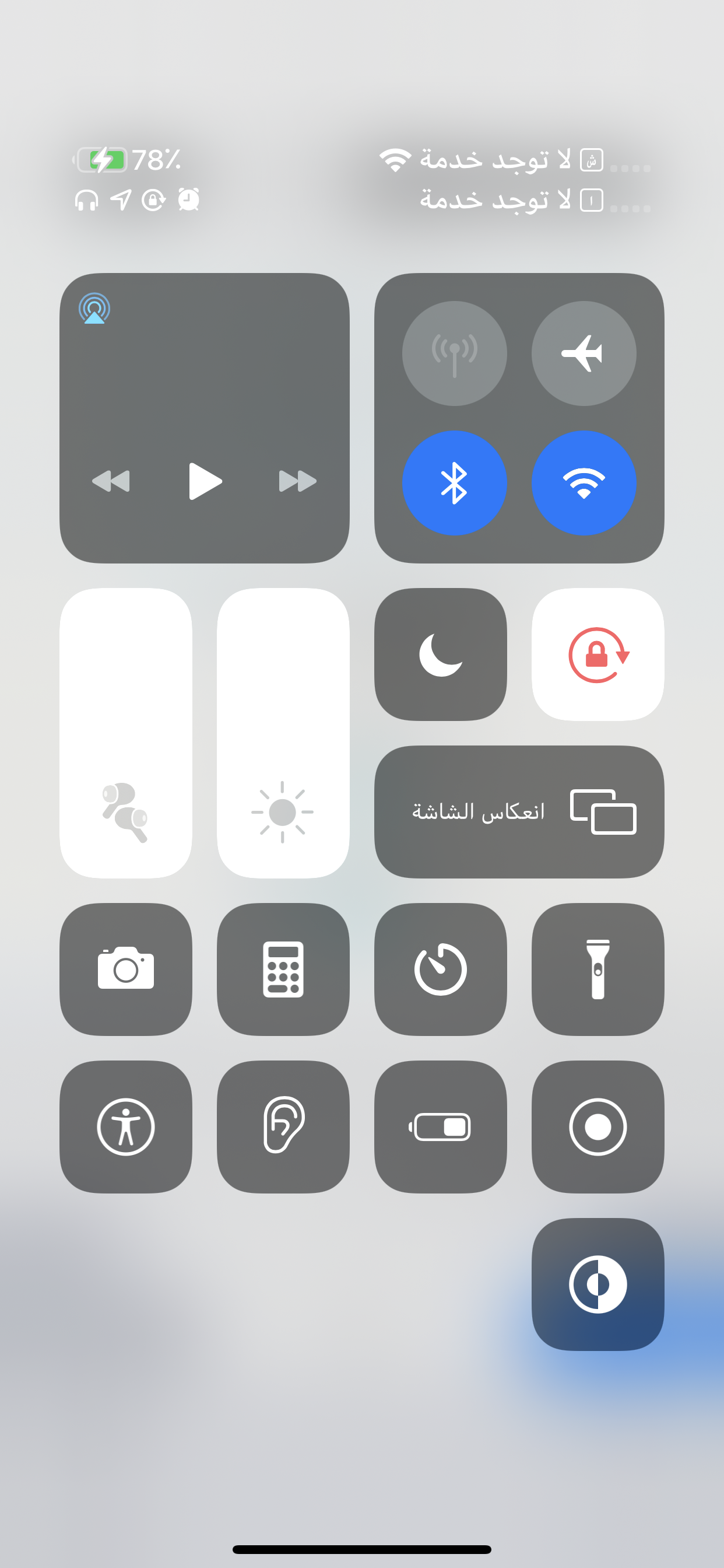
Task: Enable Do Not Disturb moon
Action: [x=441, y=654]
